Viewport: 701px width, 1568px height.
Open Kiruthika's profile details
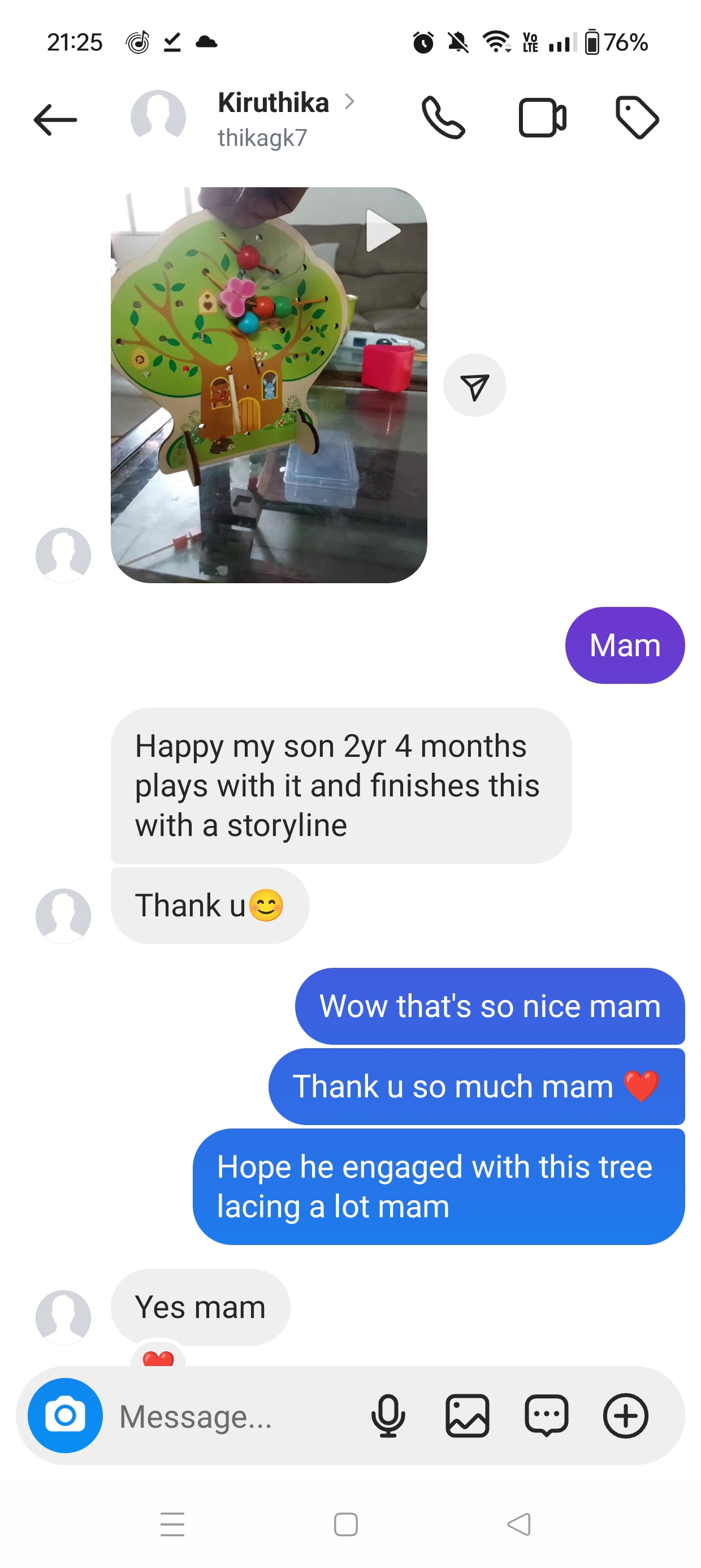(x=274, y=118)
